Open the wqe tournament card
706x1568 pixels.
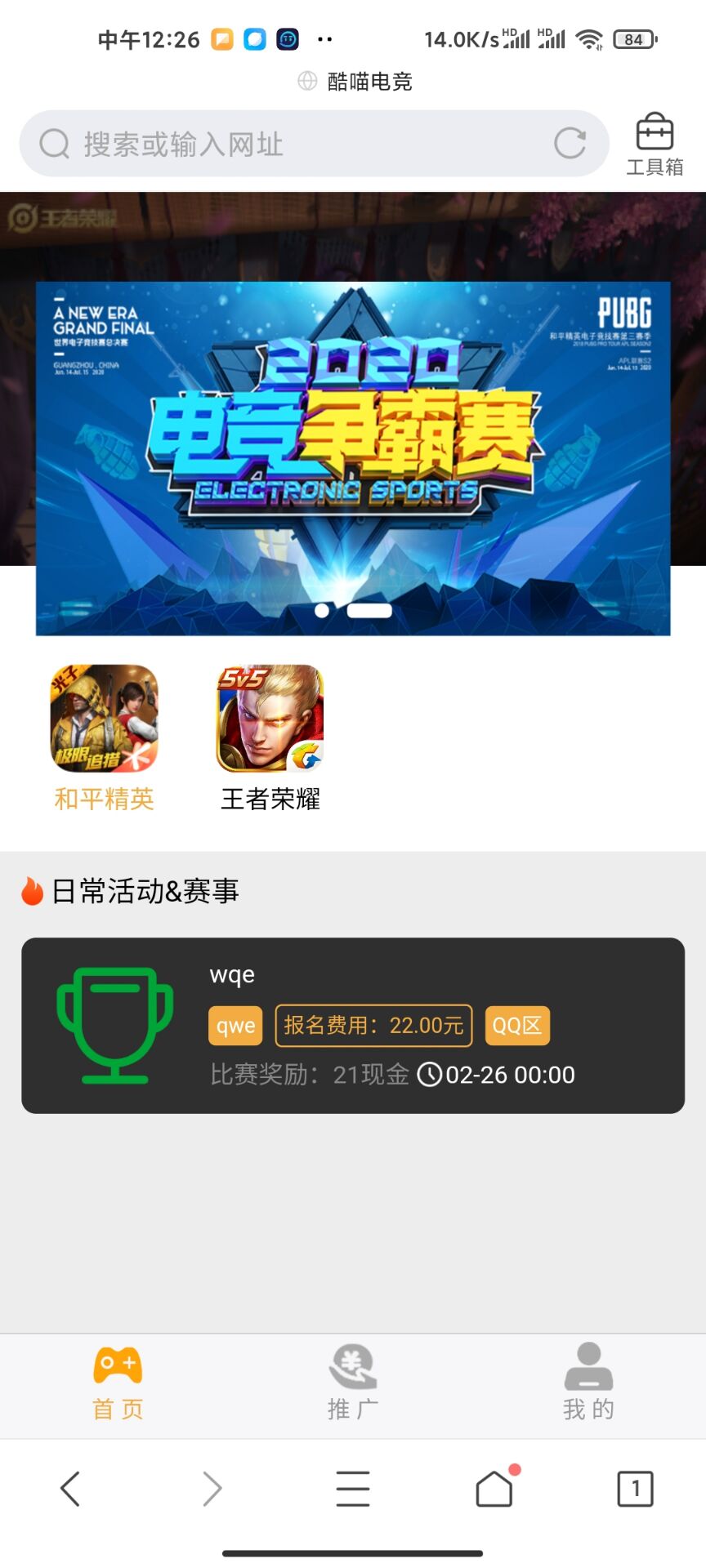353,1025
